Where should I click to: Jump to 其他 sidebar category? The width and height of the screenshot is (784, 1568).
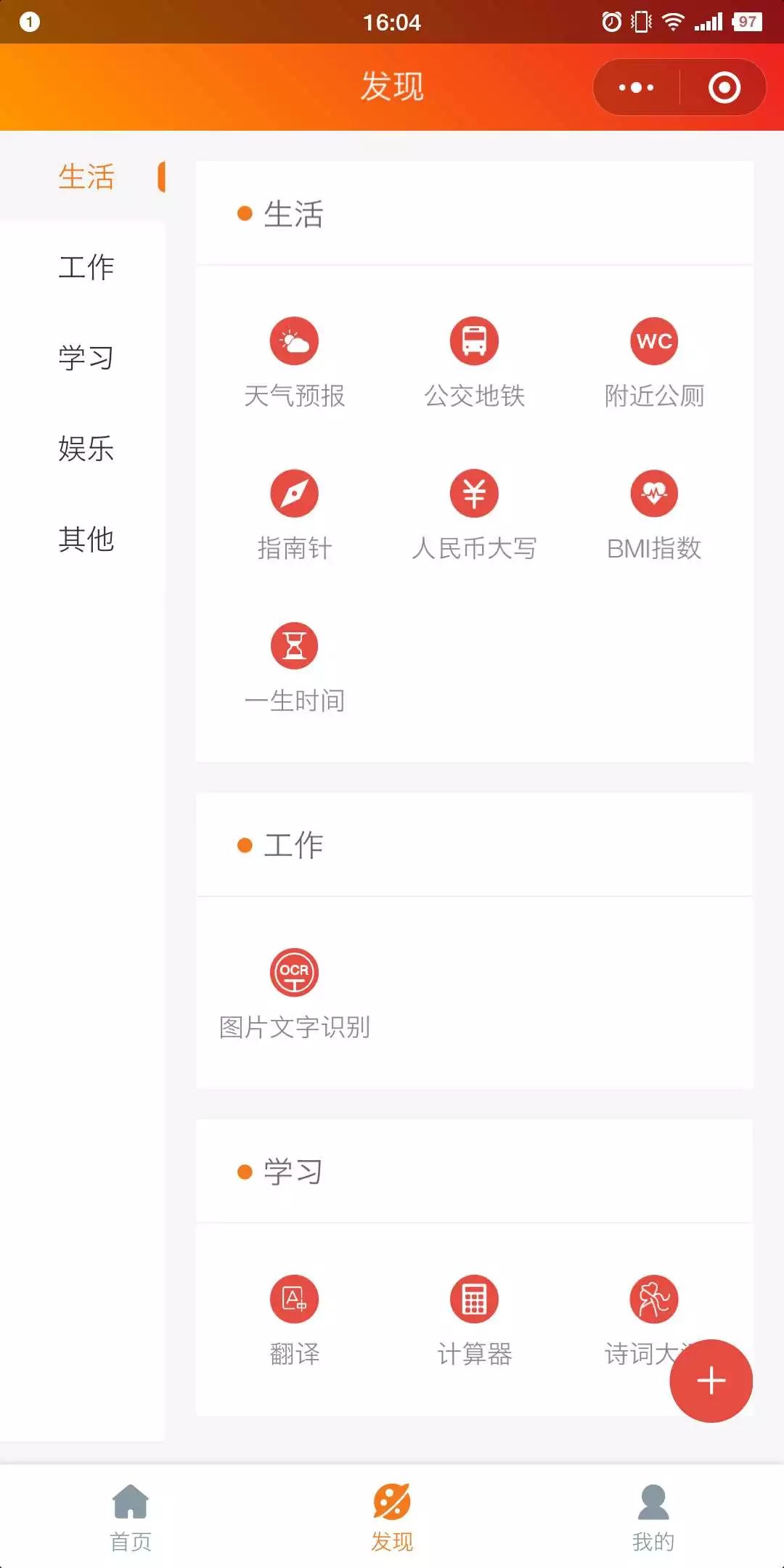point(86,539)
